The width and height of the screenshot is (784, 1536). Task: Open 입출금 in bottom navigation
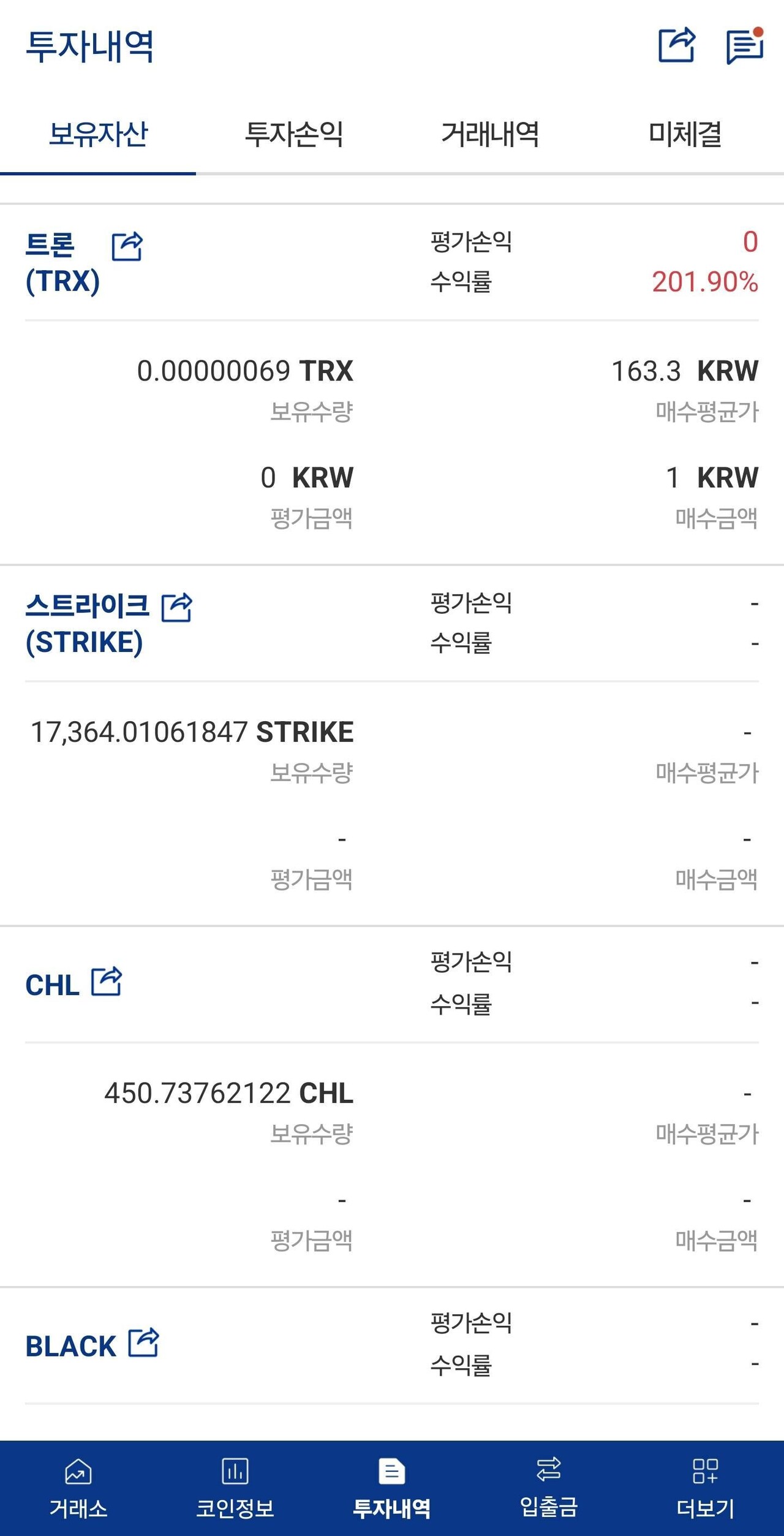549,1488
